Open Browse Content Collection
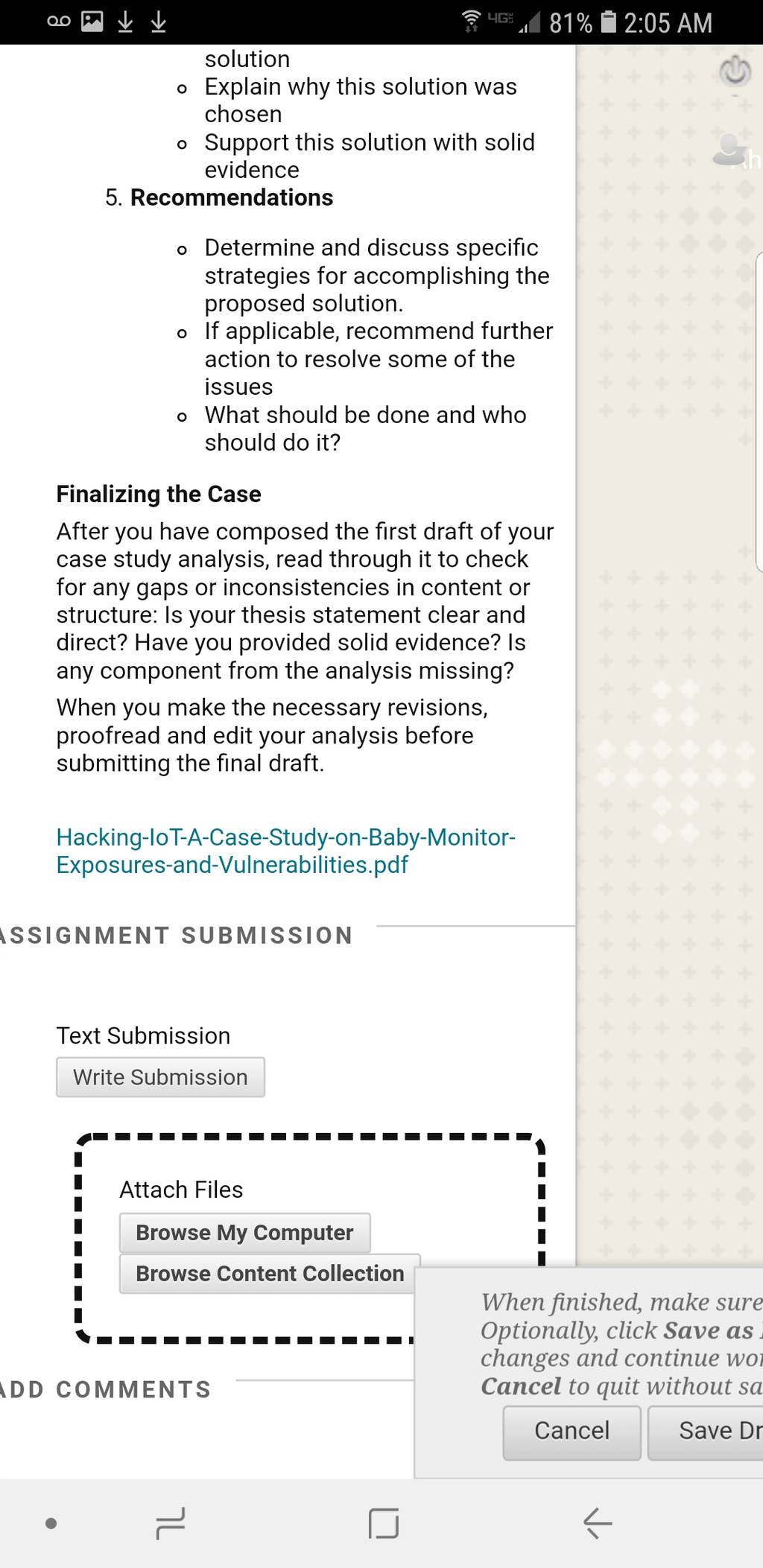 click(x=270, y=1274)
